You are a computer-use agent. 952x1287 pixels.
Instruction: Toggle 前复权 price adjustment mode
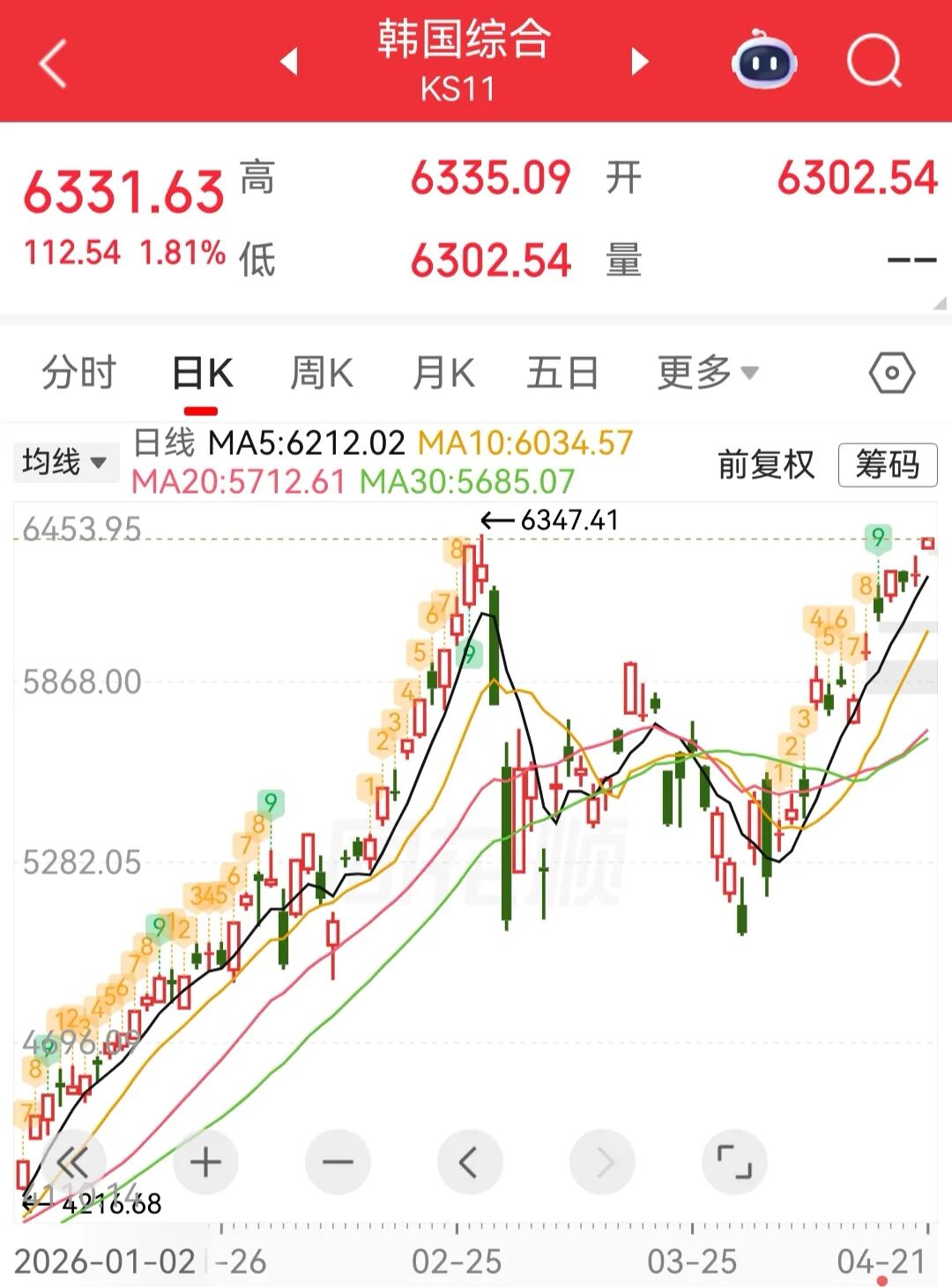[766, 465]
